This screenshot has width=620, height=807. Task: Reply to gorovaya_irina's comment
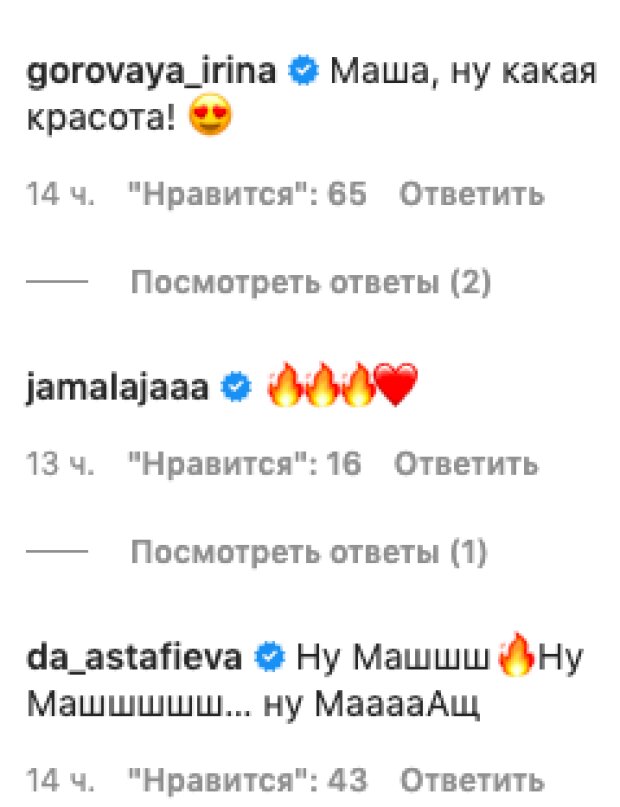click(x=471, y=195)
